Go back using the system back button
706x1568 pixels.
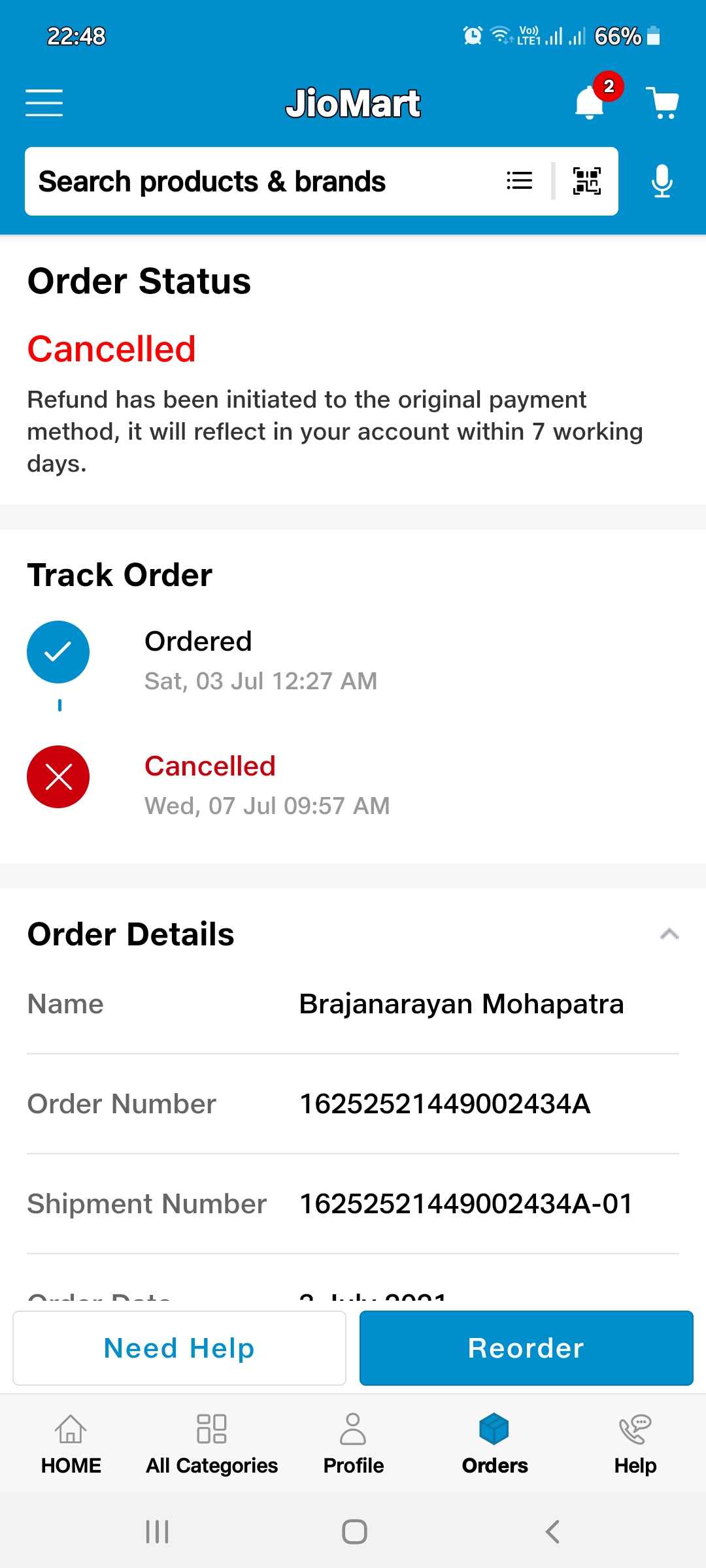[552, 1531]
